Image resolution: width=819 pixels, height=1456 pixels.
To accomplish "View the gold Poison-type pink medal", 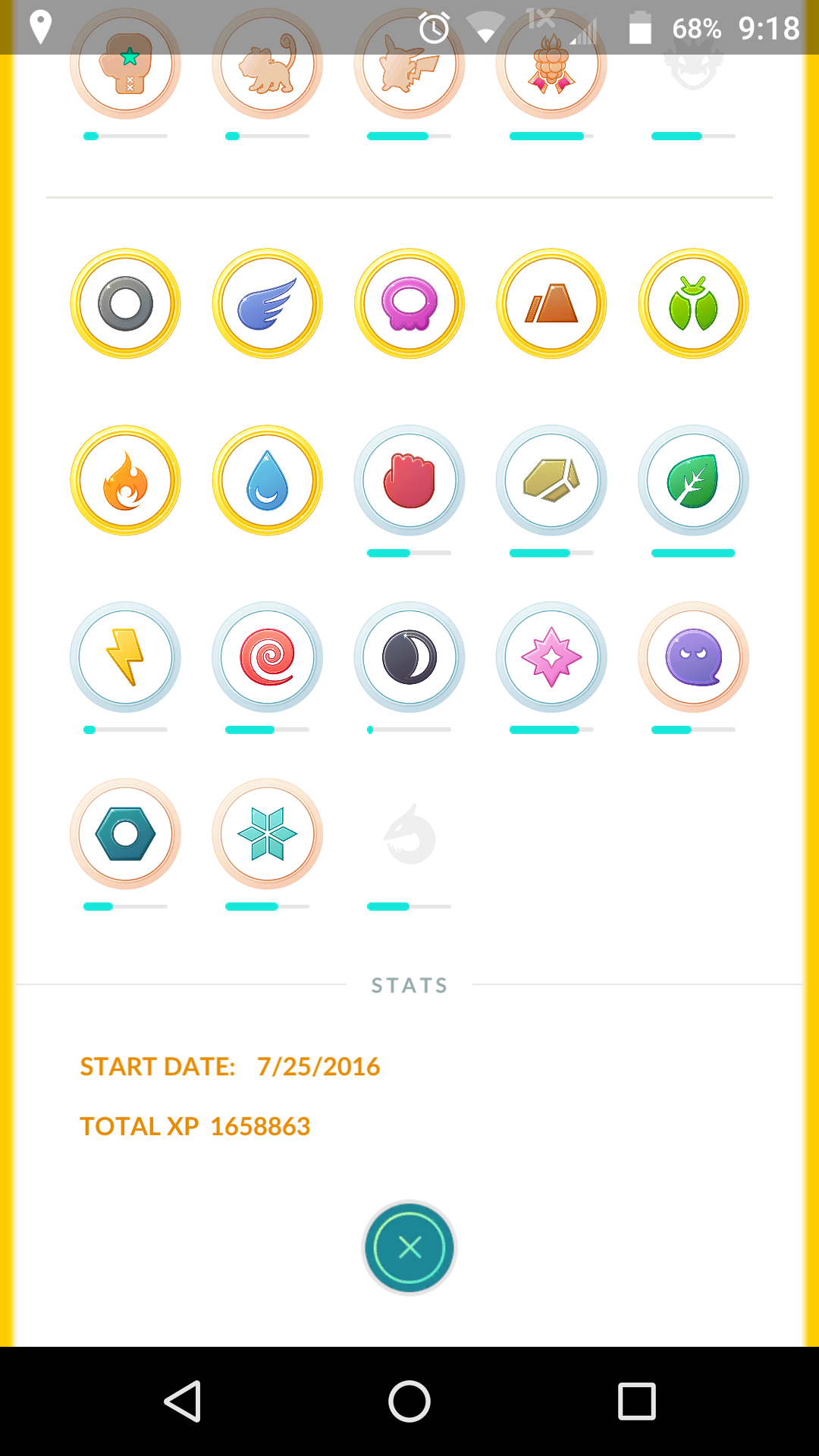I will 409,303.
